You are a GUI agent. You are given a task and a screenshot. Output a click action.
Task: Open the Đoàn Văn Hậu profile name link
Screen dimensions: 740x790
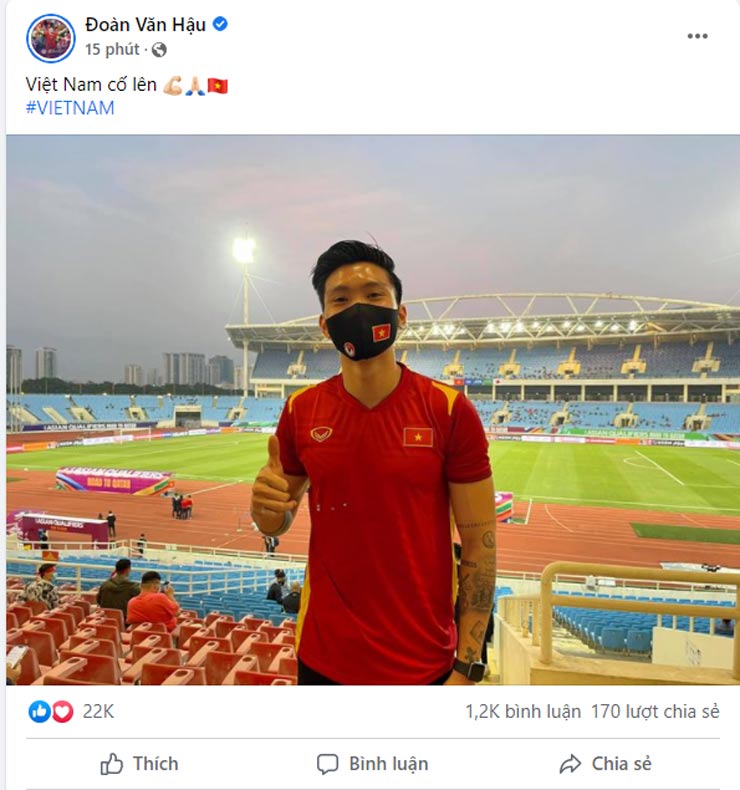click(x=145, y=25)
